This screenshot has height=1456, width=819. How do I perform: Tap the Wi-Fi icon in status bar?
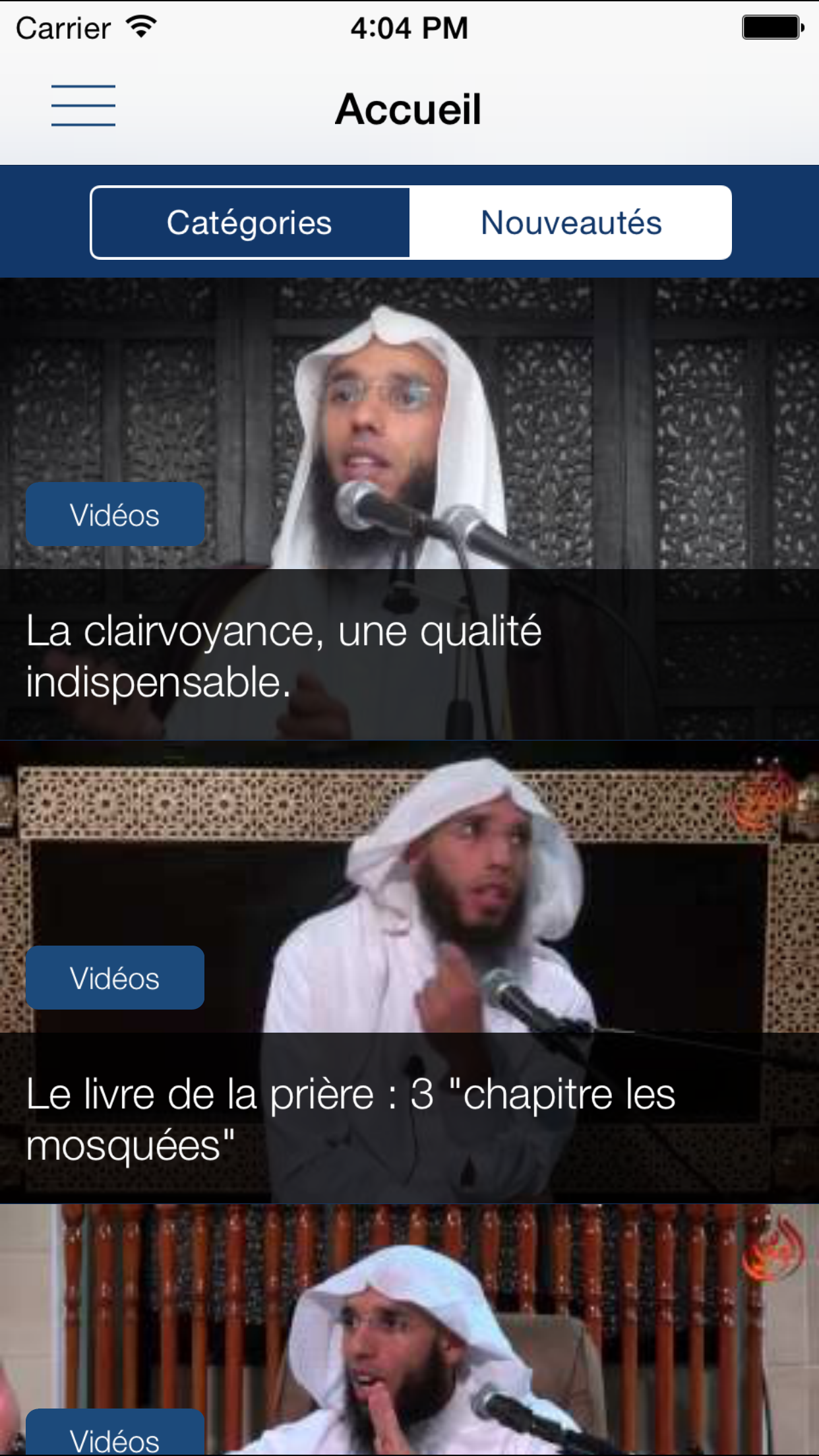tap(141, 27)
